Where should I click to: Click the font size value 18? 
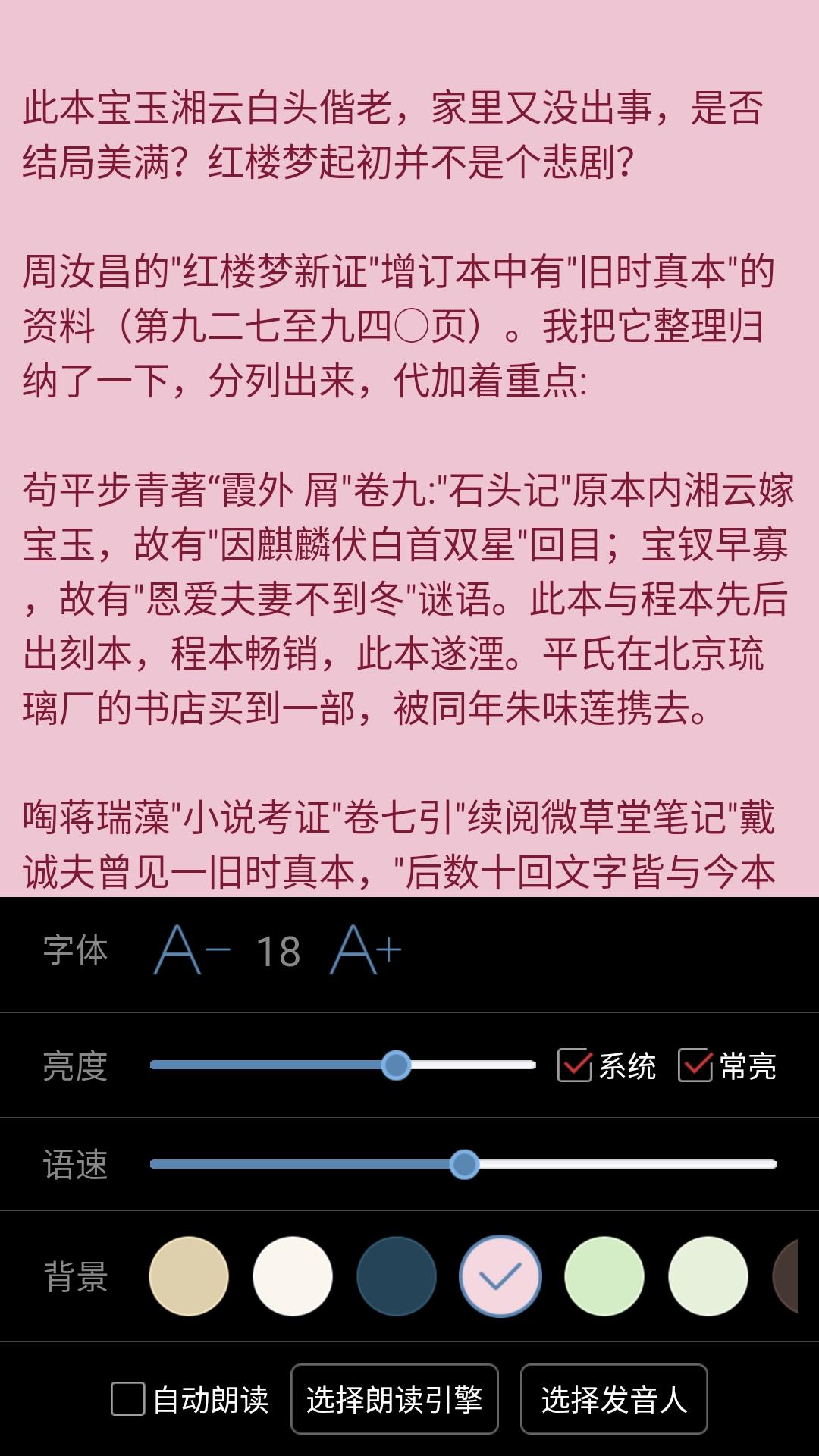click(277, 952)
